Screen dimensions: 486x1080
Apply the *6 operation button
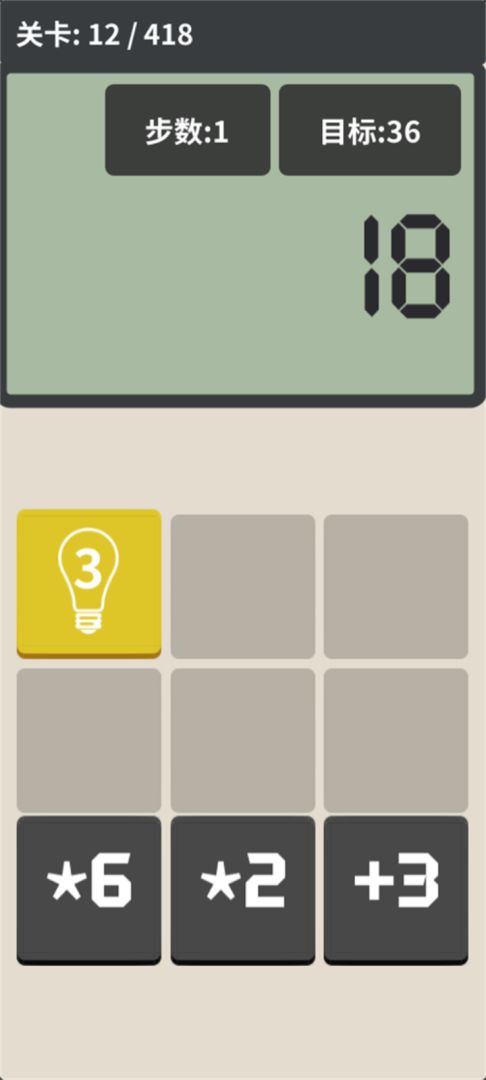(89, 890)
